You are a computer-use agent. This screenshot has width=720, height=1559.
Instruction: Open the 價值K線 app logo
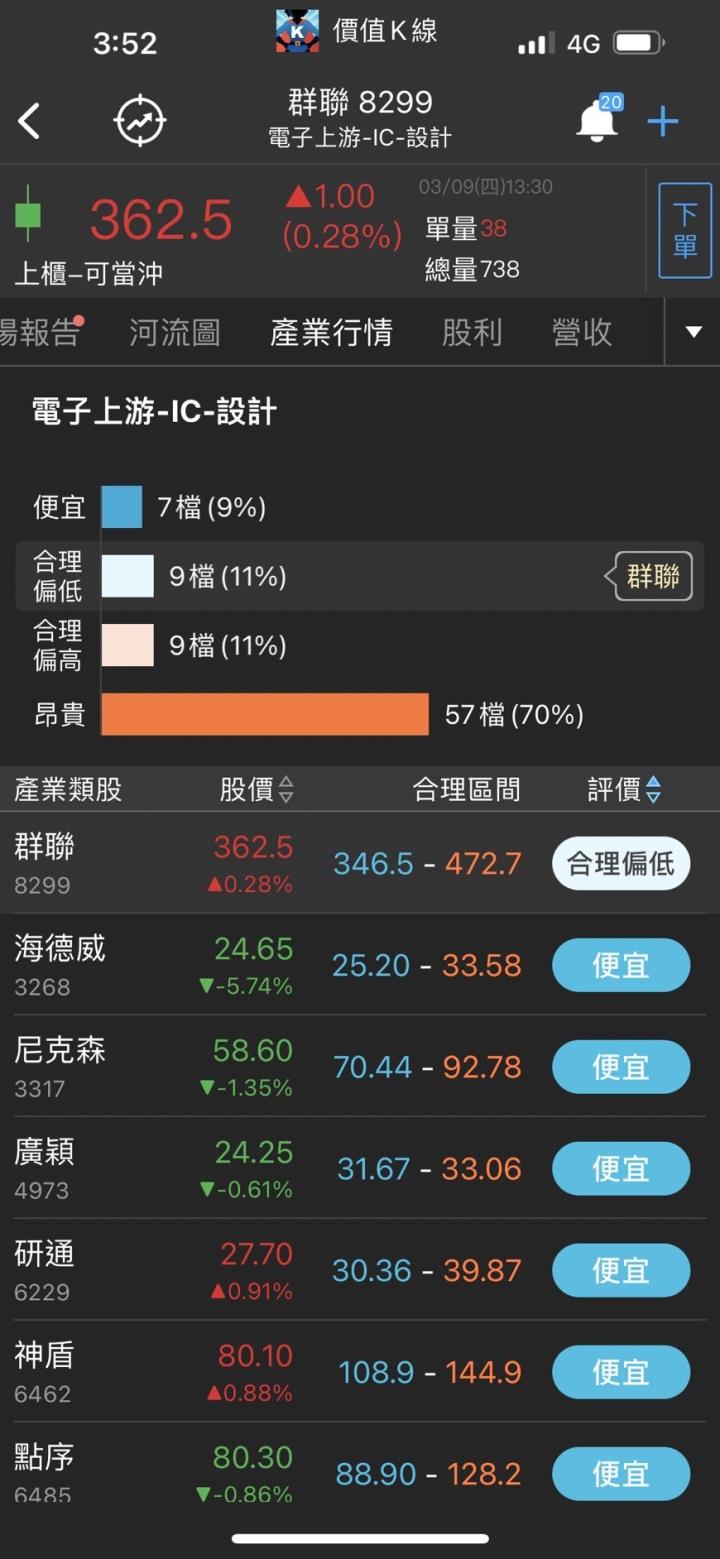pyautogui.click(x=296, y=28)
